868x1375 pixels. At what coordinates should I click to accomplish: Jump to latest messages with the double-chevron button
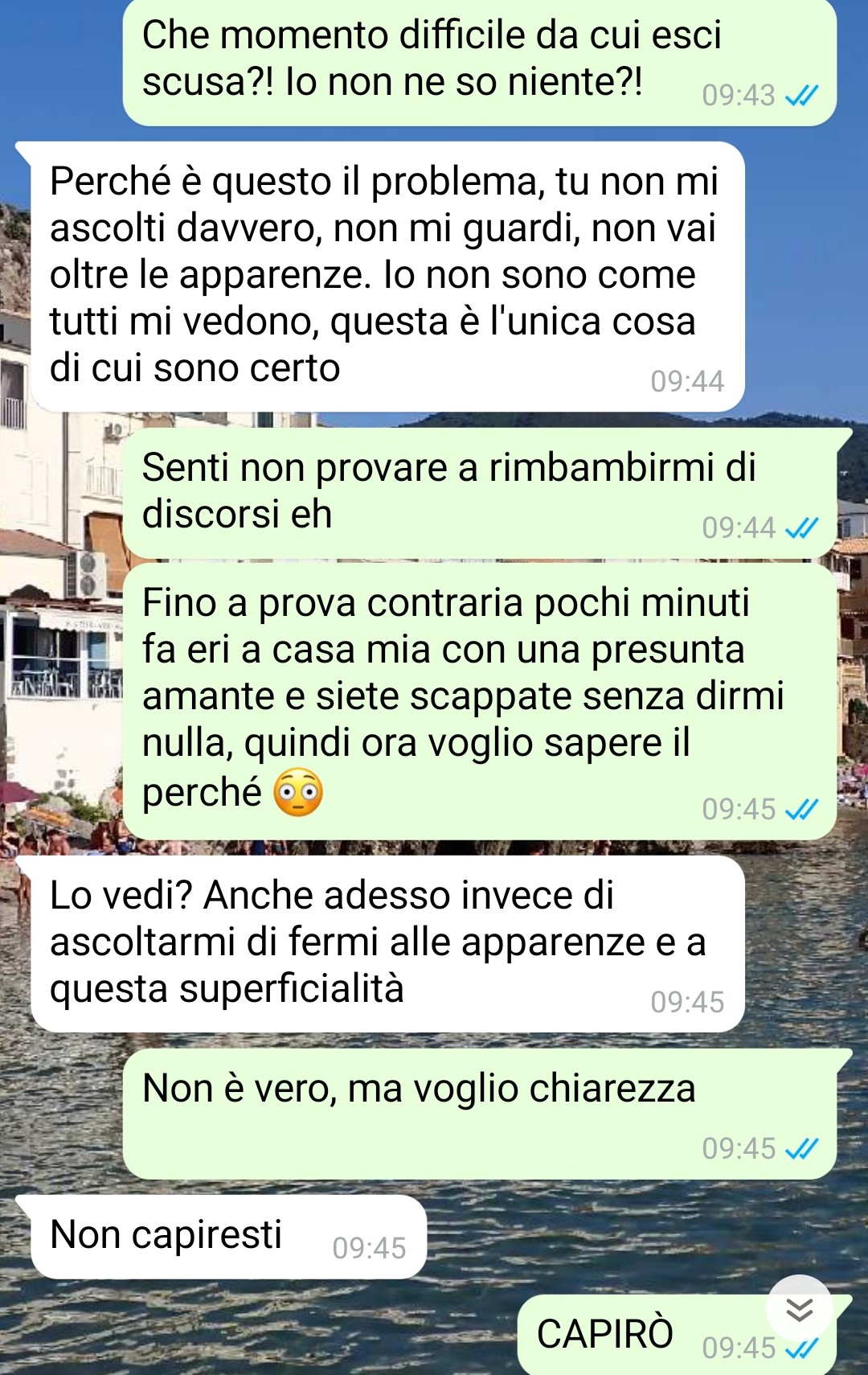pyautogui.click(x=799, y=1309)
